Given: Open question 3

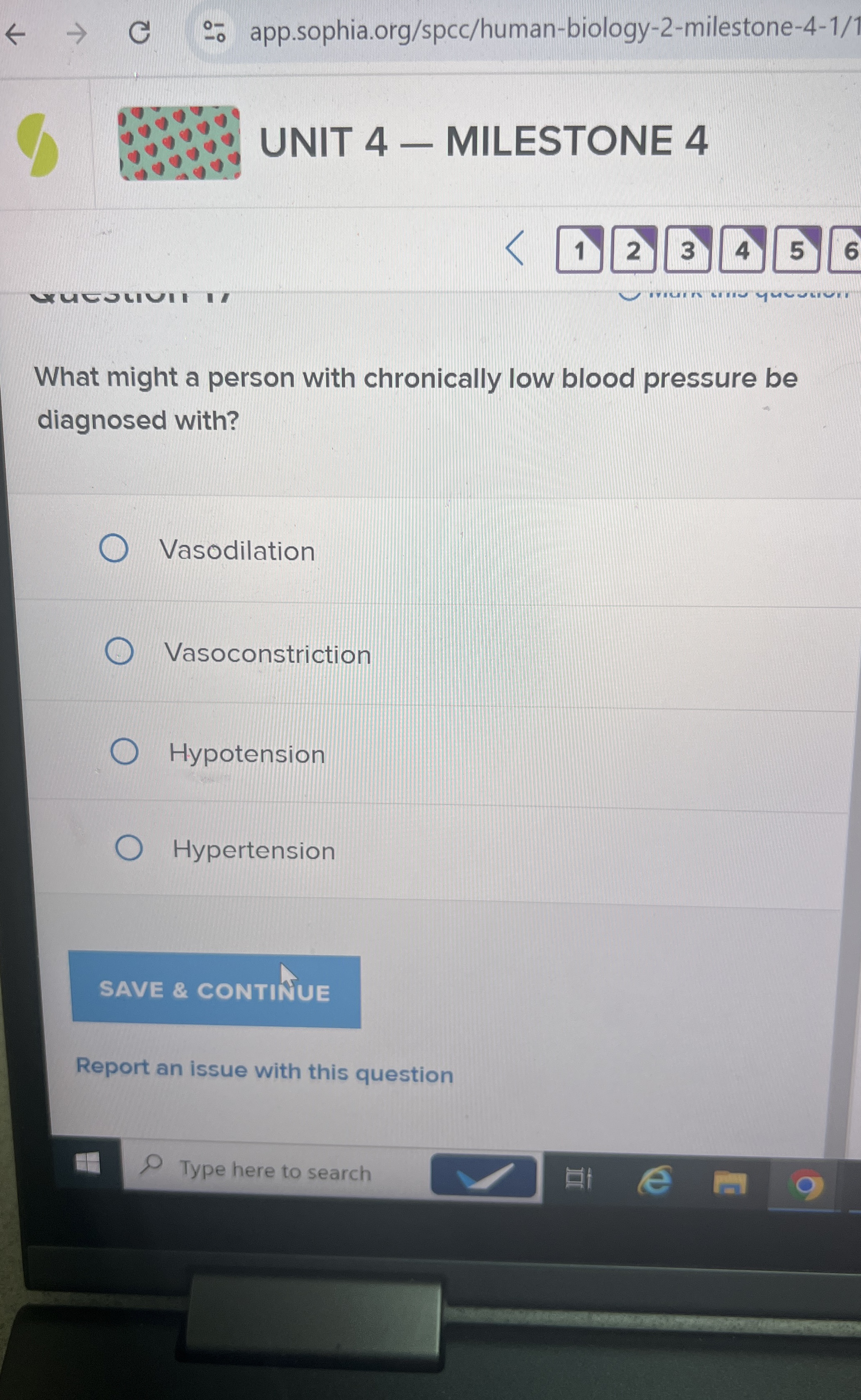Looking at the screenshot, I should pyautogui.click(x=687, y=250).
